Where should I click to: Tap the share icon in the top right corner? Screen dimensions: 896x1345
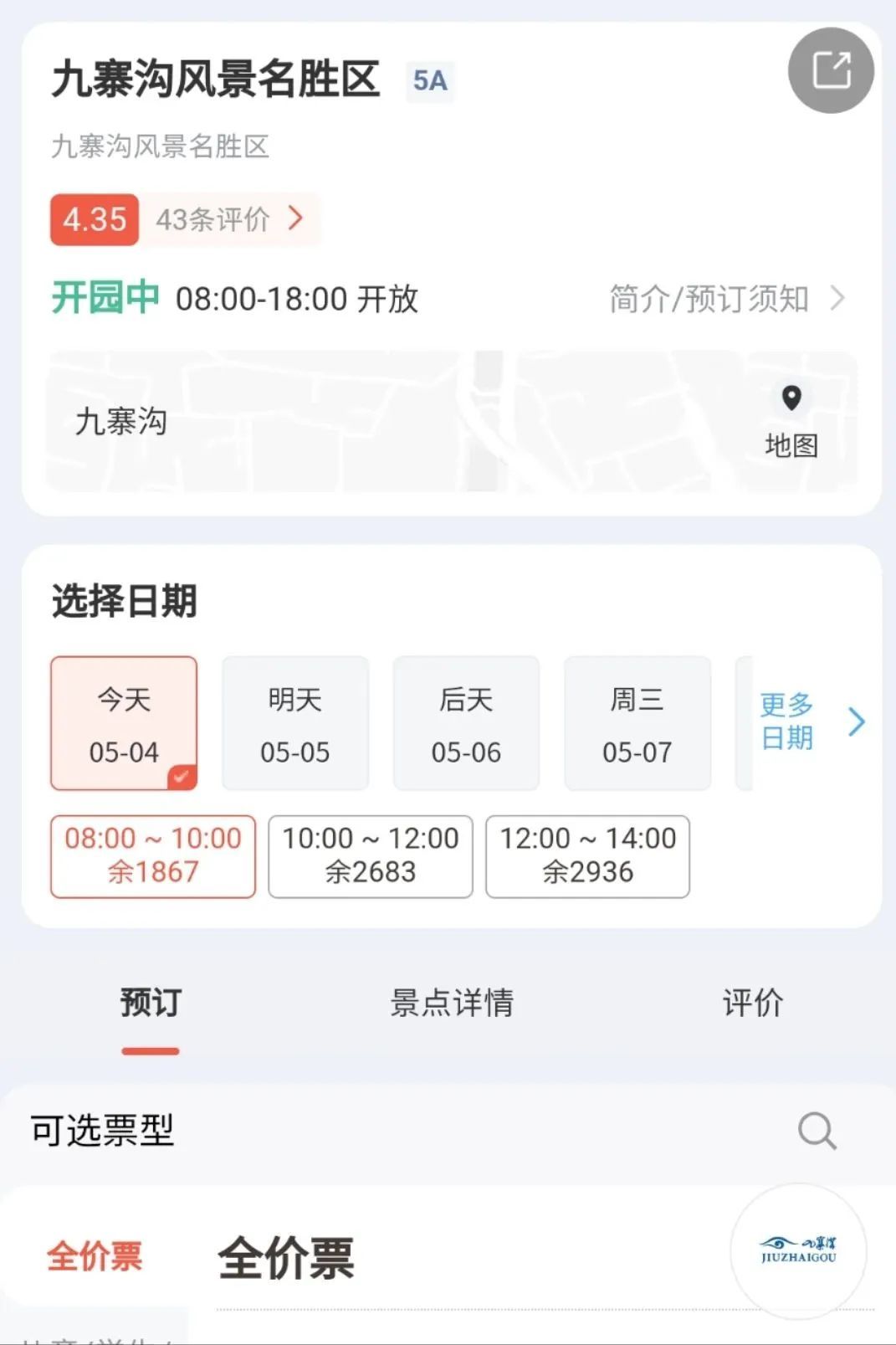coord(831,71)
